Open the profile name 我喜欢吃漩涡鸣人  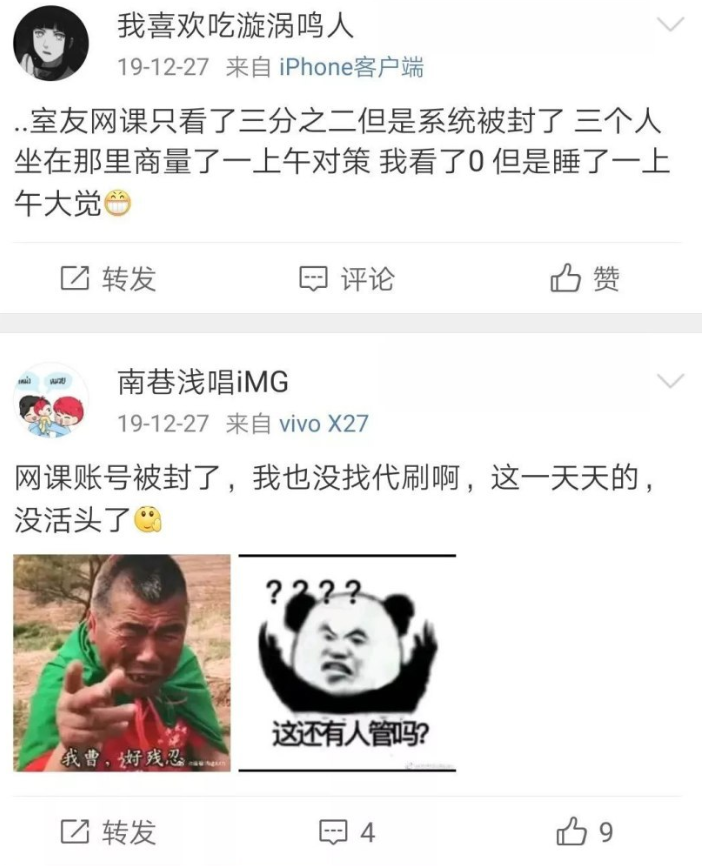pos(235,27)
